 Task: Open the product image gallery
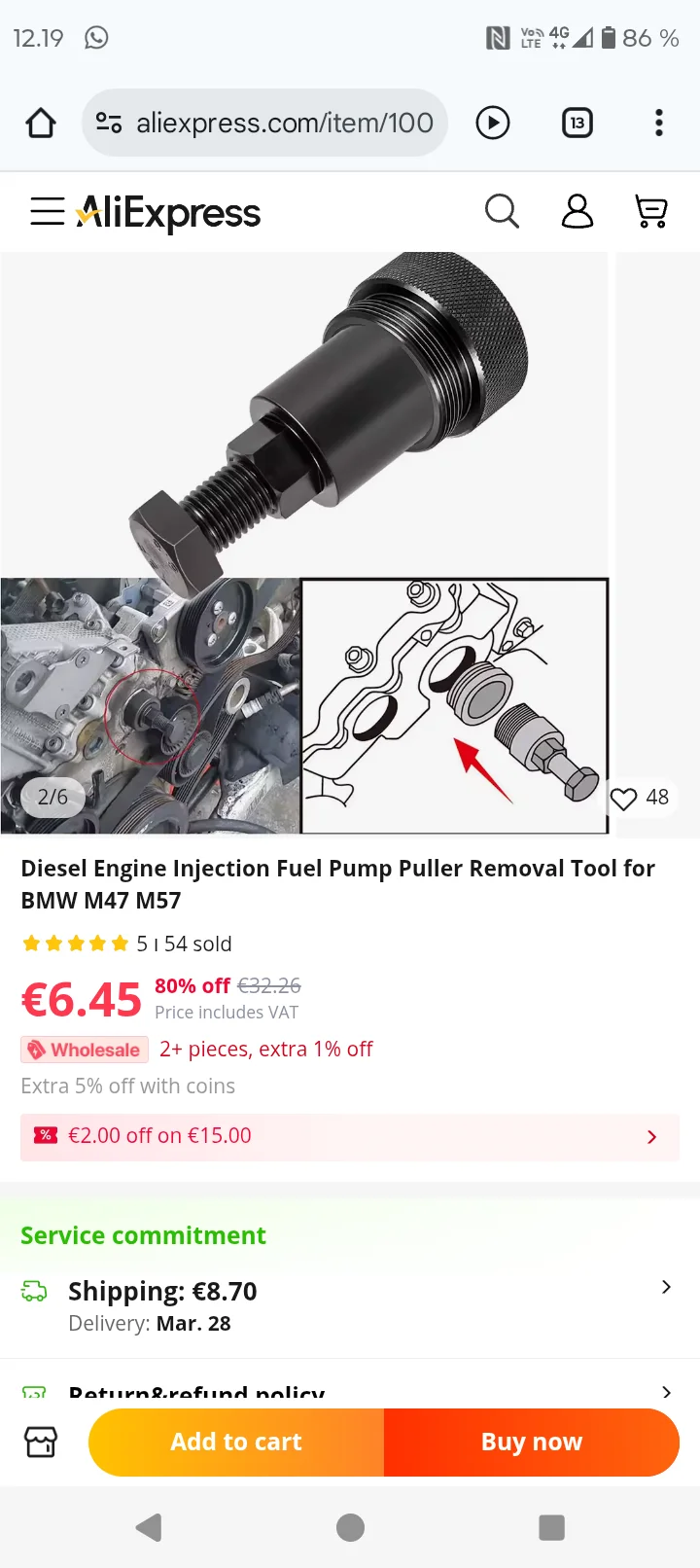[304, 544]
